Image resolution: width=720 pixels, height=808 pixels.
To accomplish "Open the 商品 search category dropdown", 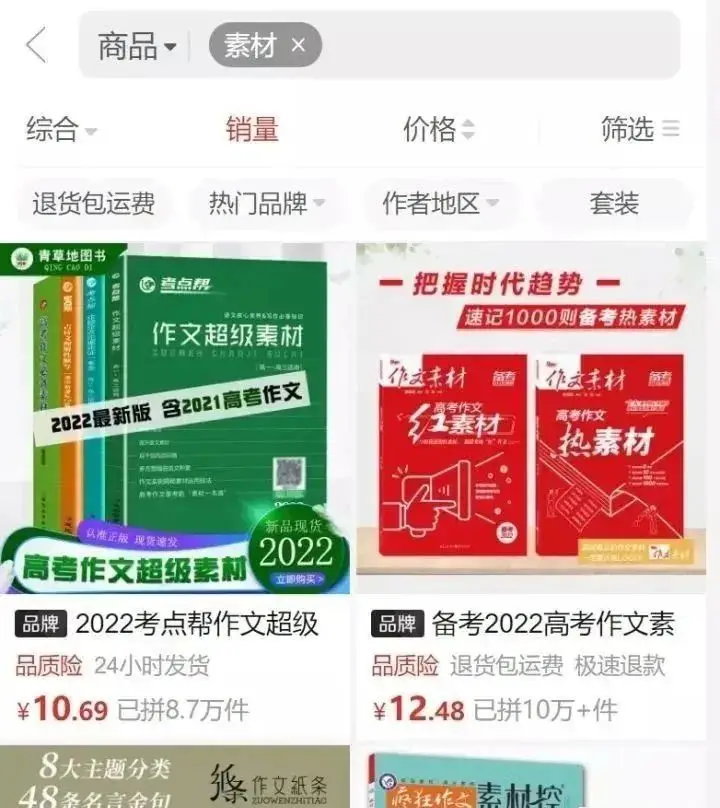I will (x=134, y=45).
